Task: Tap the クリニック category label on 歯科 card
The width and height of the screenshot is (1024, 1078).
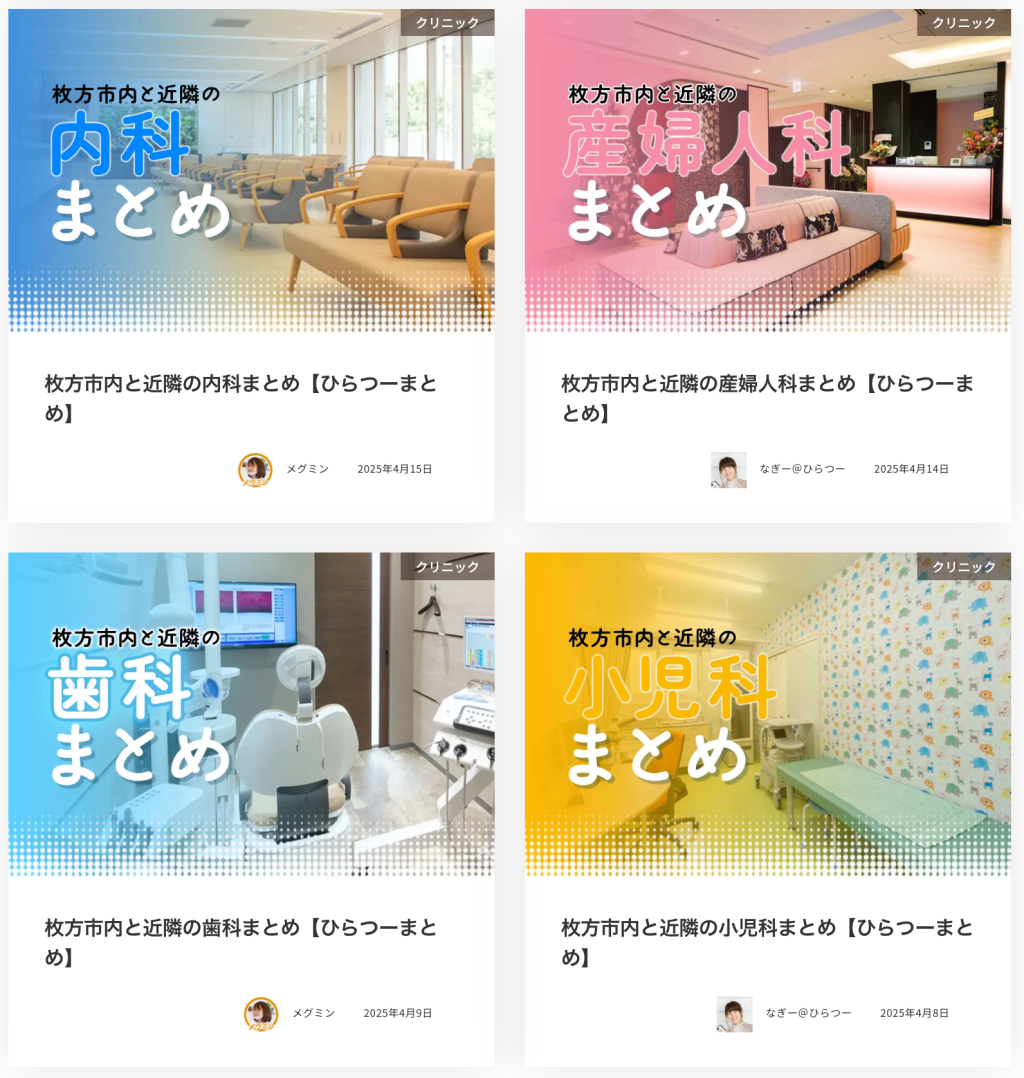Action: tap(447, 566)
